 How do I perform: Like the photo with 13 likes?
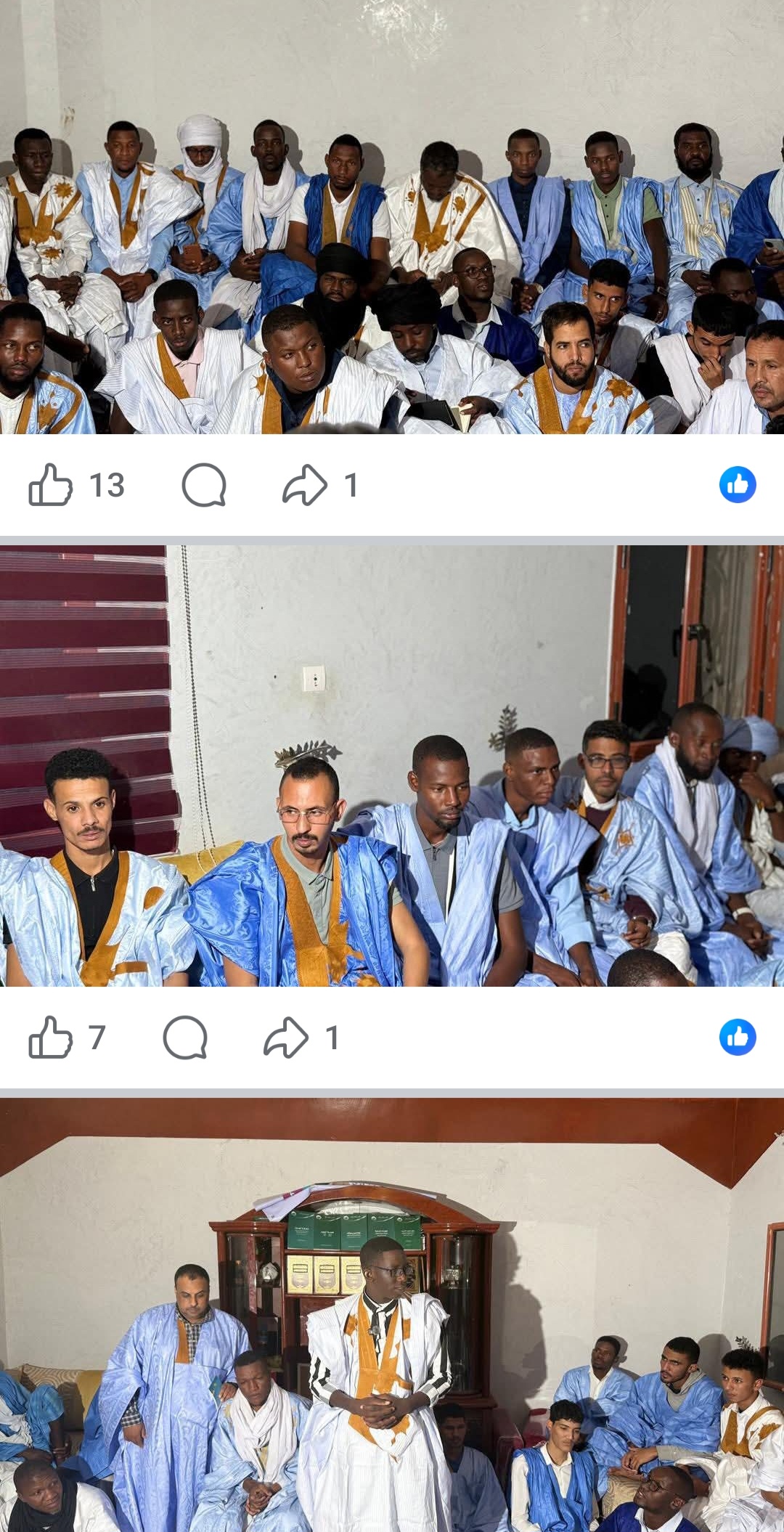click(51, 485)
